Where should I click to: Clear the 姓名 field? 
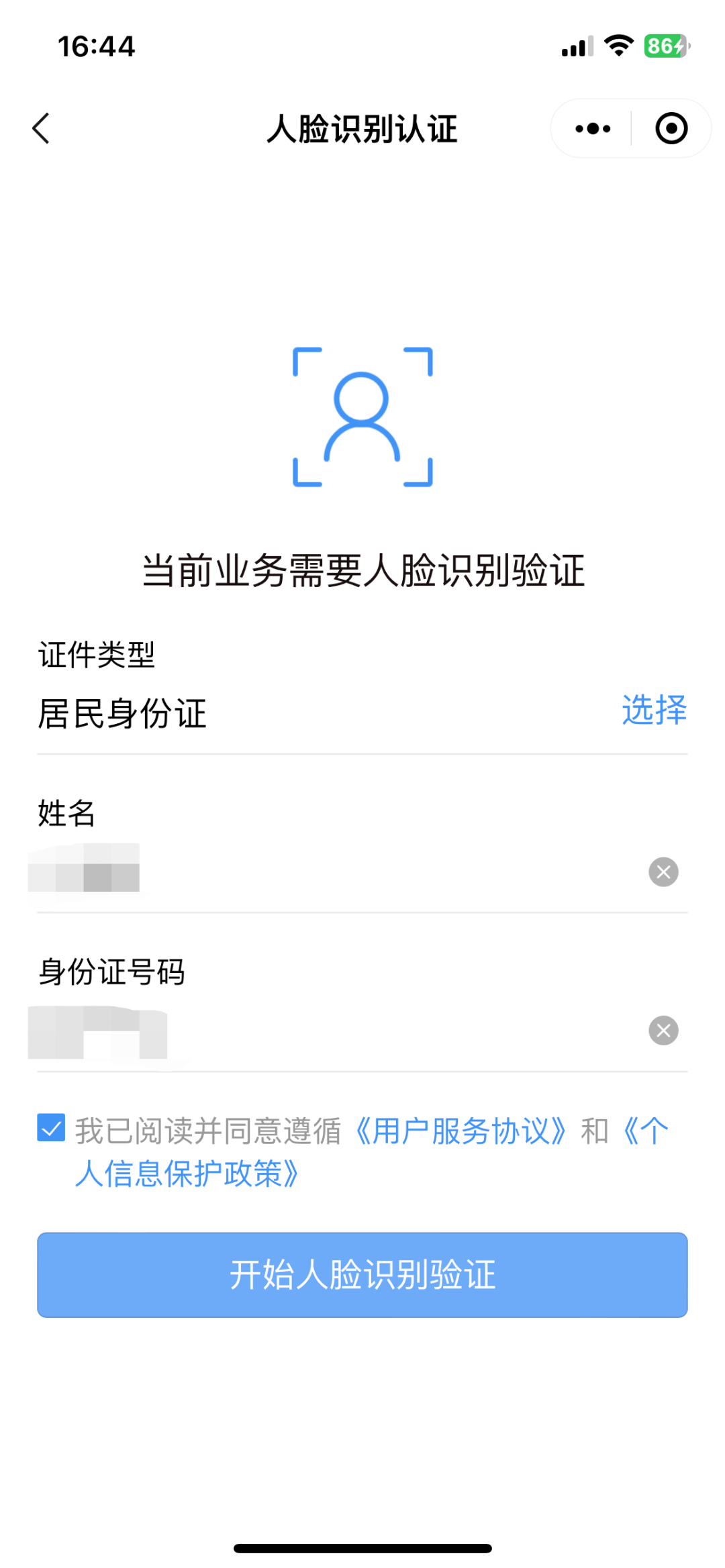click(663, 872)
